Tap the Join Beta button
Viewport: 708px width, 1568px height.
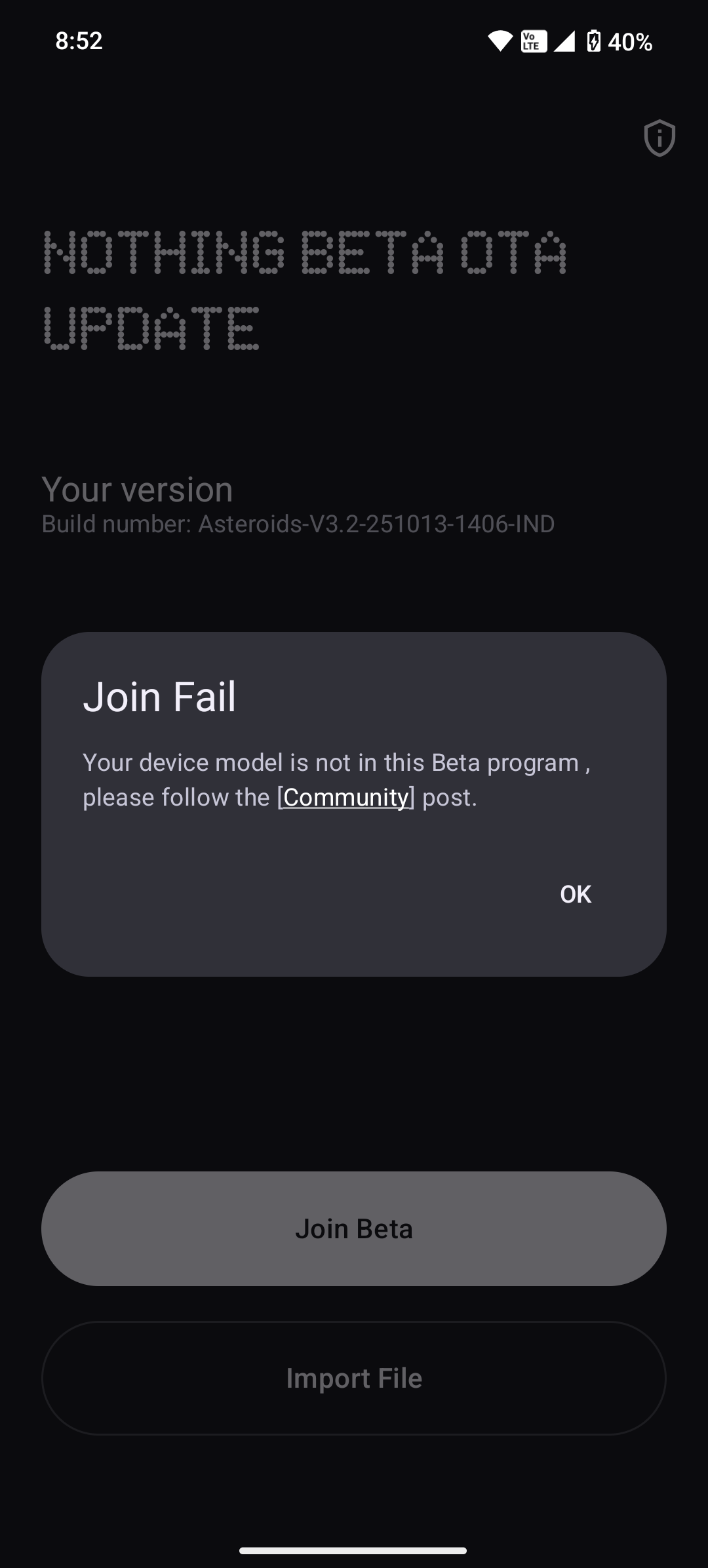pos(354,1228)
